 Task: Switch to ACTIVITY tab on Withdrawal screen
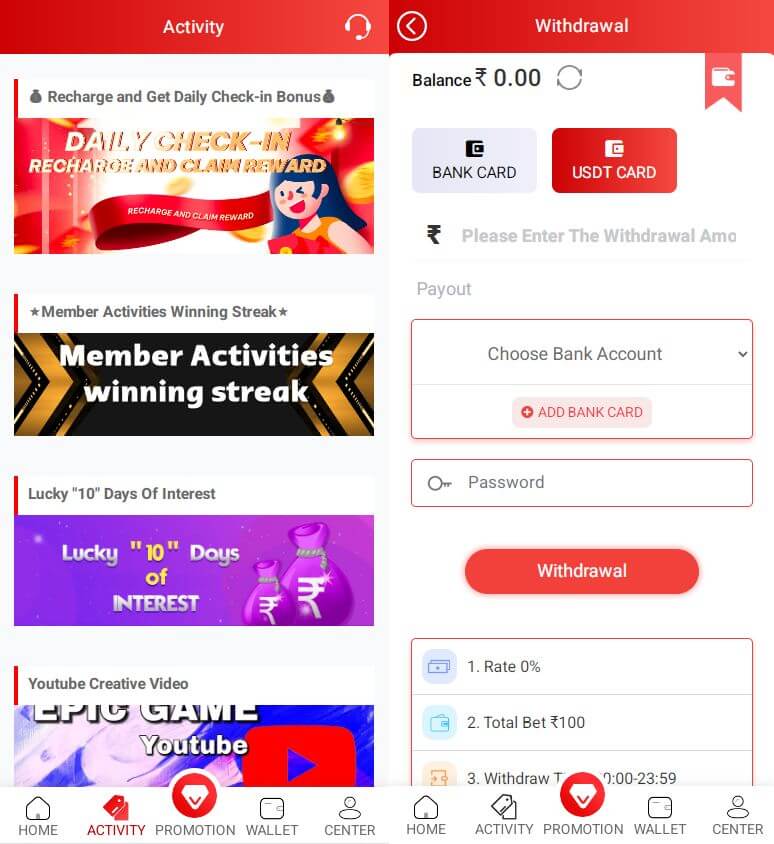tap(504, 816)
